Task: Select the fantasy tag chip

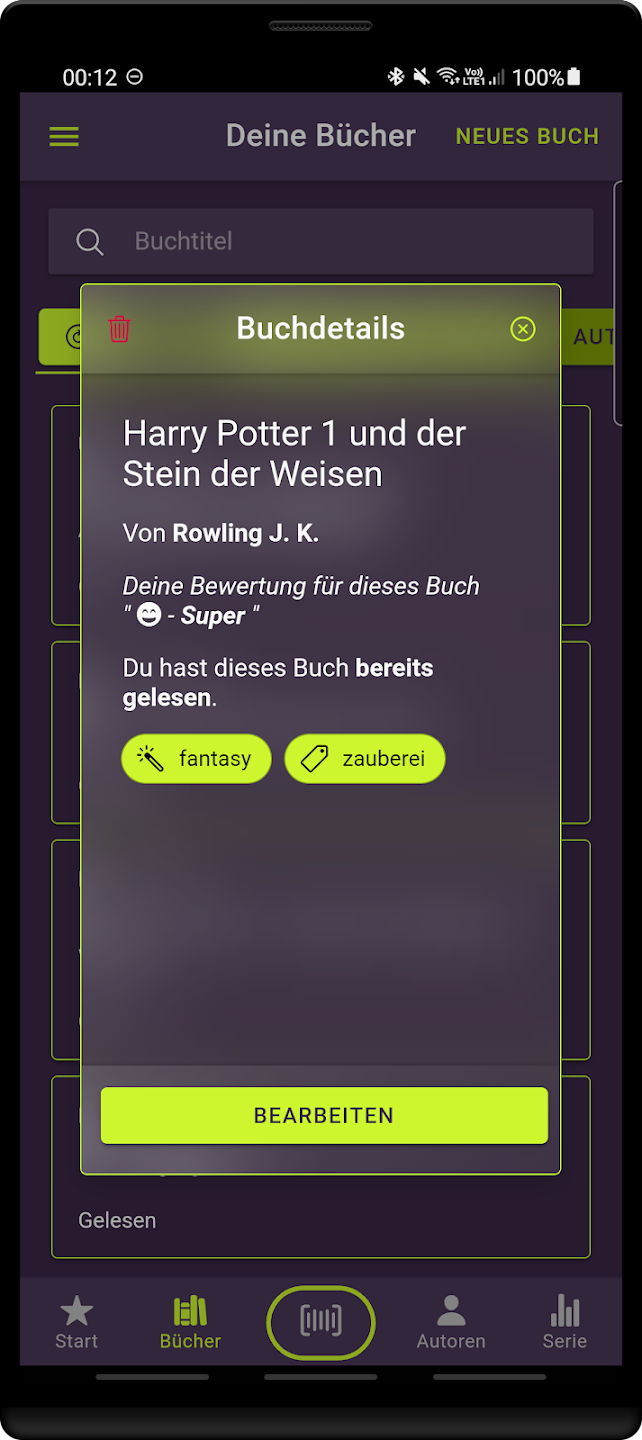Action: 196,759
